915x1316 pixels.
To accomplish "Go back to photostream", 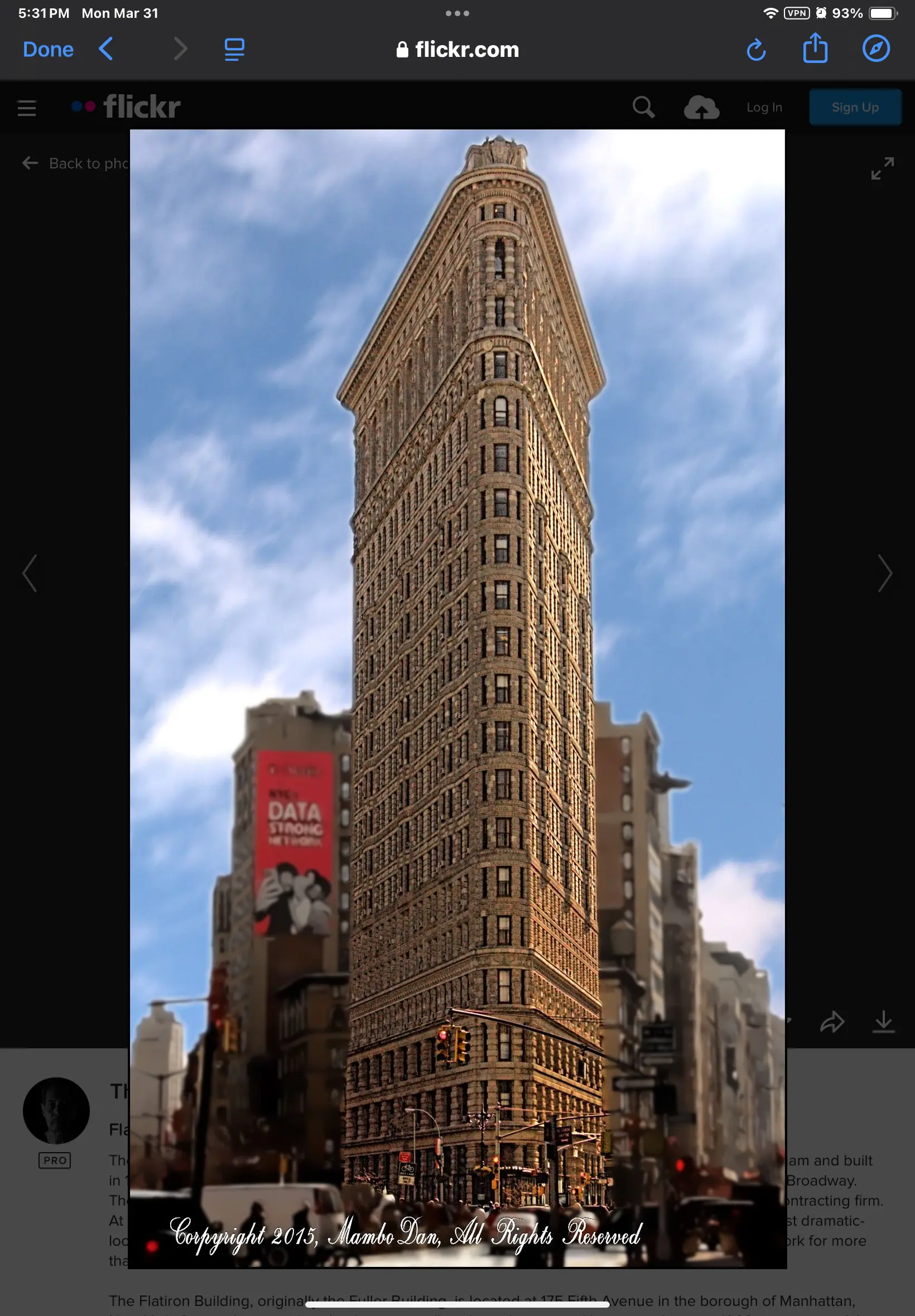I will 75,163.
